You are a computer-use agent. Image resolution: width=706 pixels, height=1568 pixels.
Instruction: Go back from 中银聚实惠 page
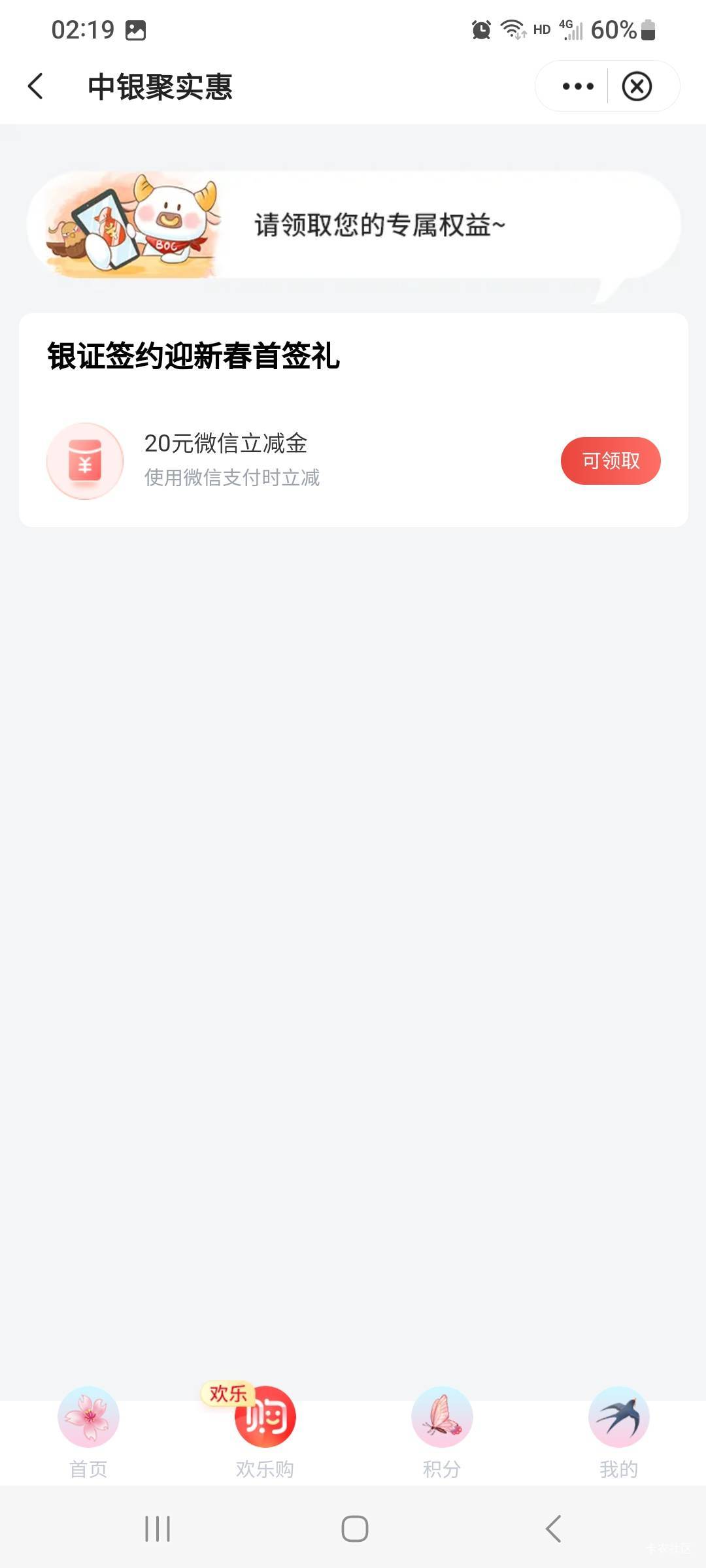[x=37, y=86]
